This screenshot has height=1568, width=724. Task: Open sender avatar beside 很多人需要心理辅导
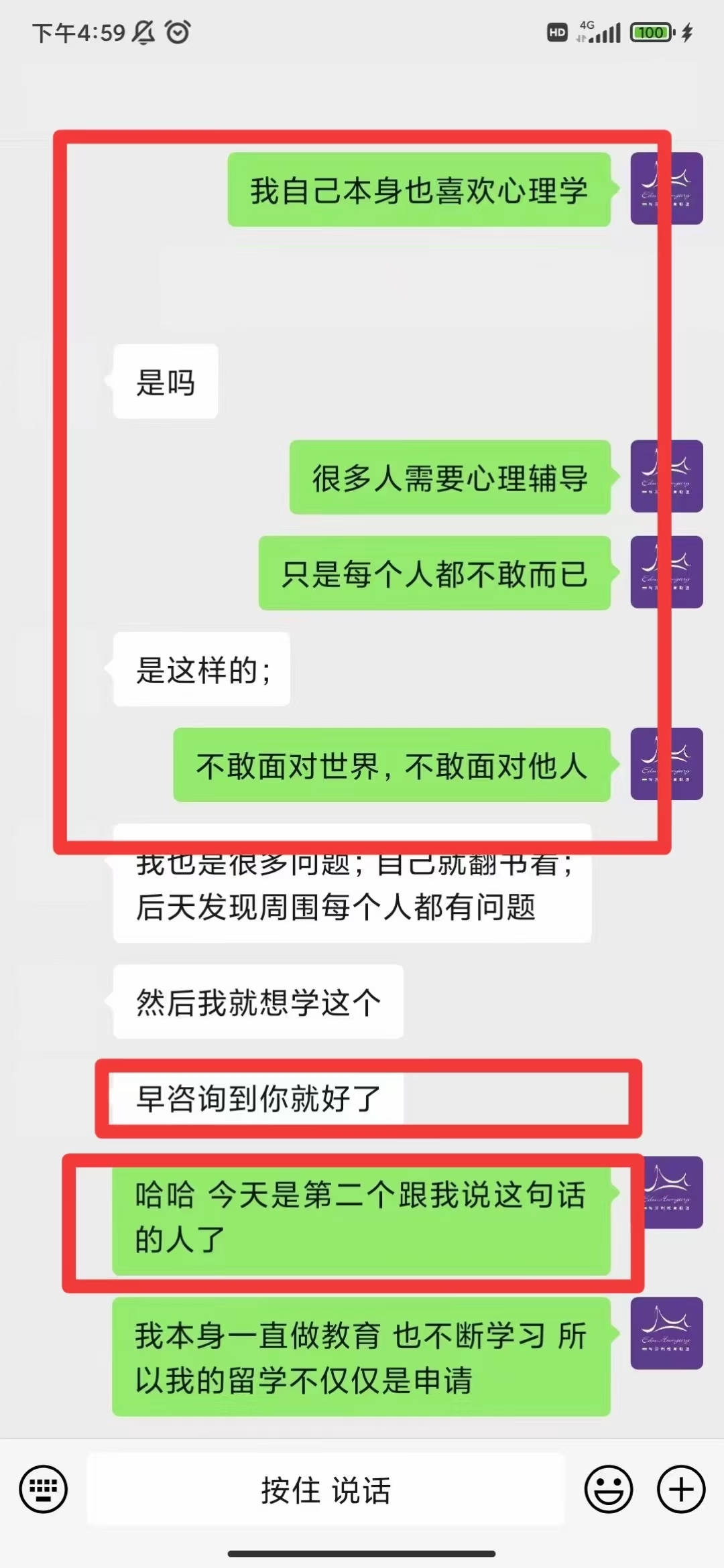[666, 476]
